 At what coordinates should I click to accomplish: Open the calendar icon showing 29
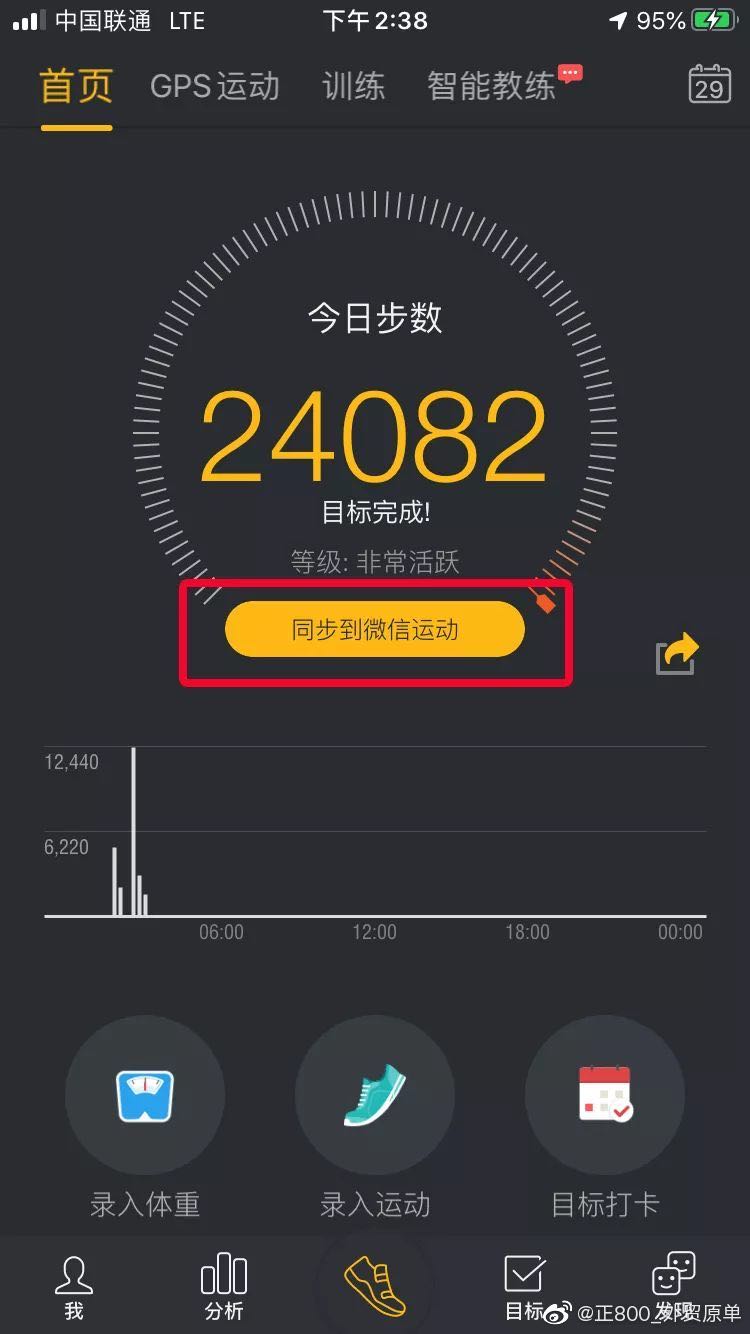pos(709,85)
